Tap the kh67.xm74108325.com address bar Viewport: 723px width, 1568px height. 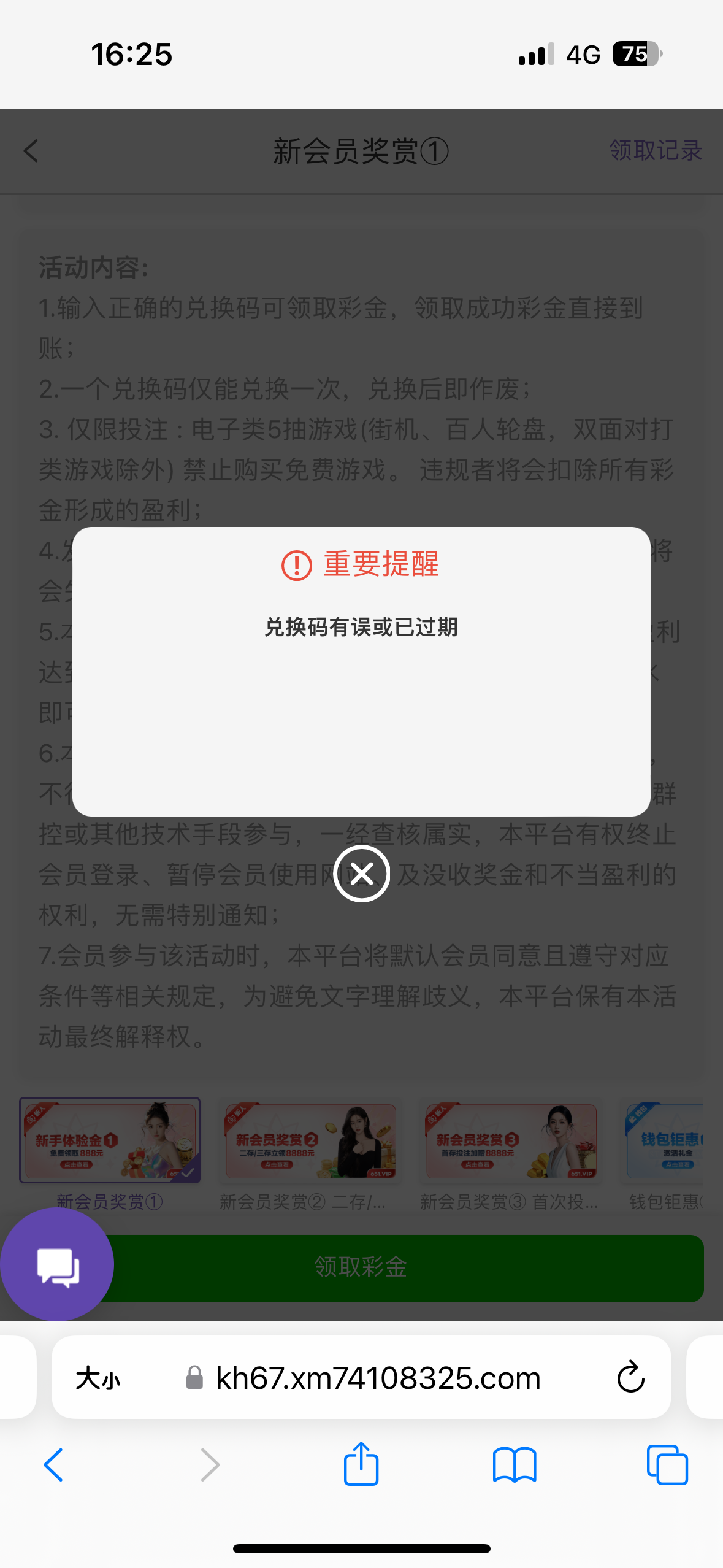click(377, 1378)
